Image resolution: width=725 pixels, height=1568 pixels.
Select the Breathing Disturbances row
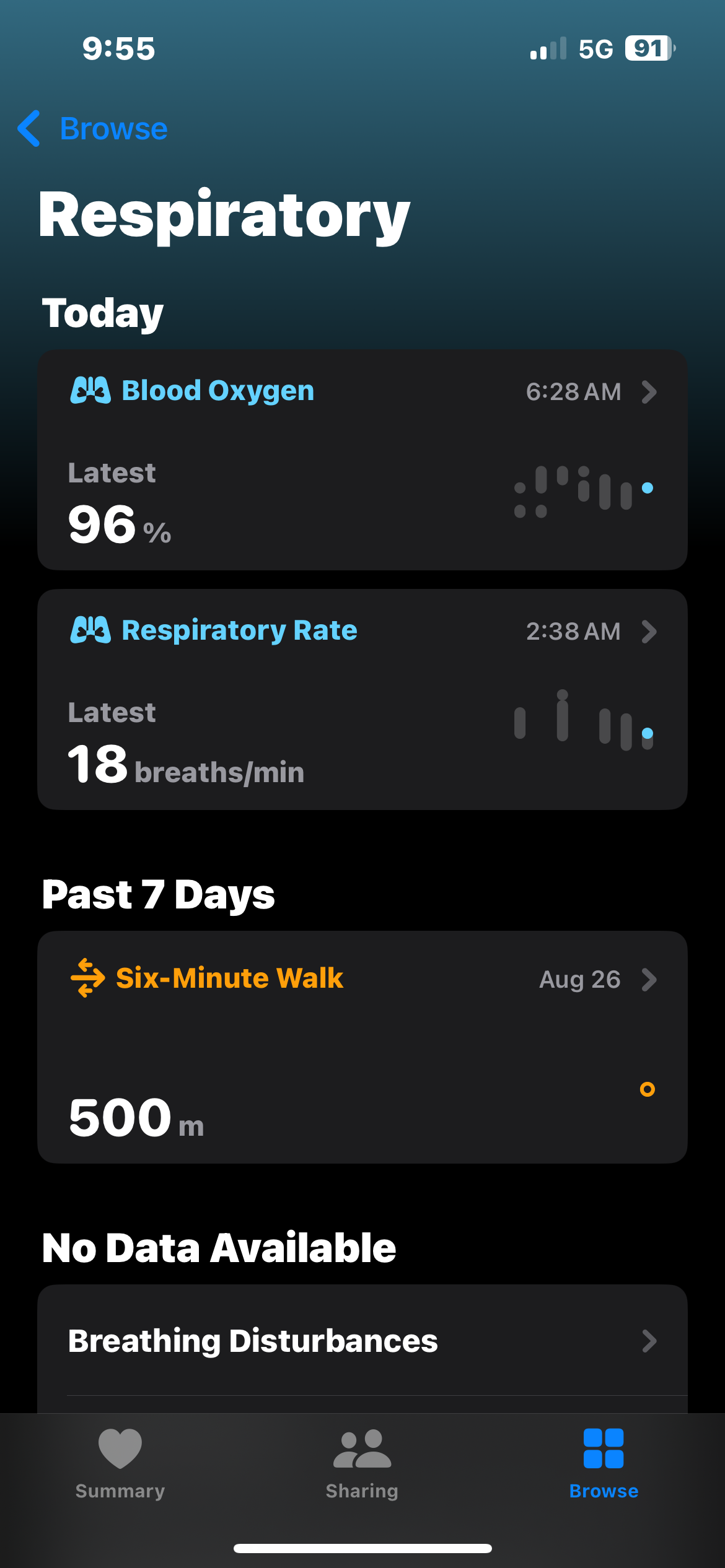tap(362, 1341)
